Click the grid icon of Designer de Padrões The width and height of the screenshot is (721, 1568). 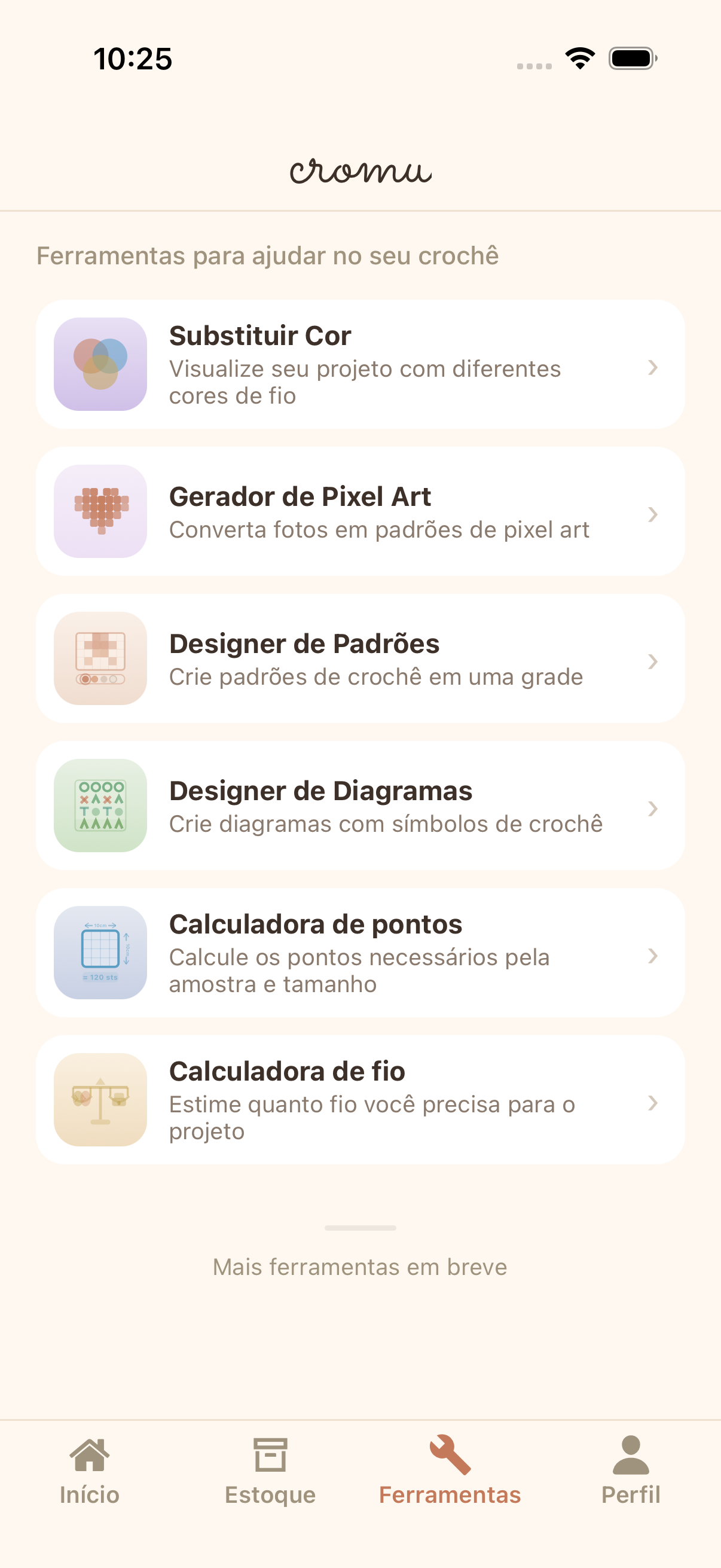coord(100,660)
